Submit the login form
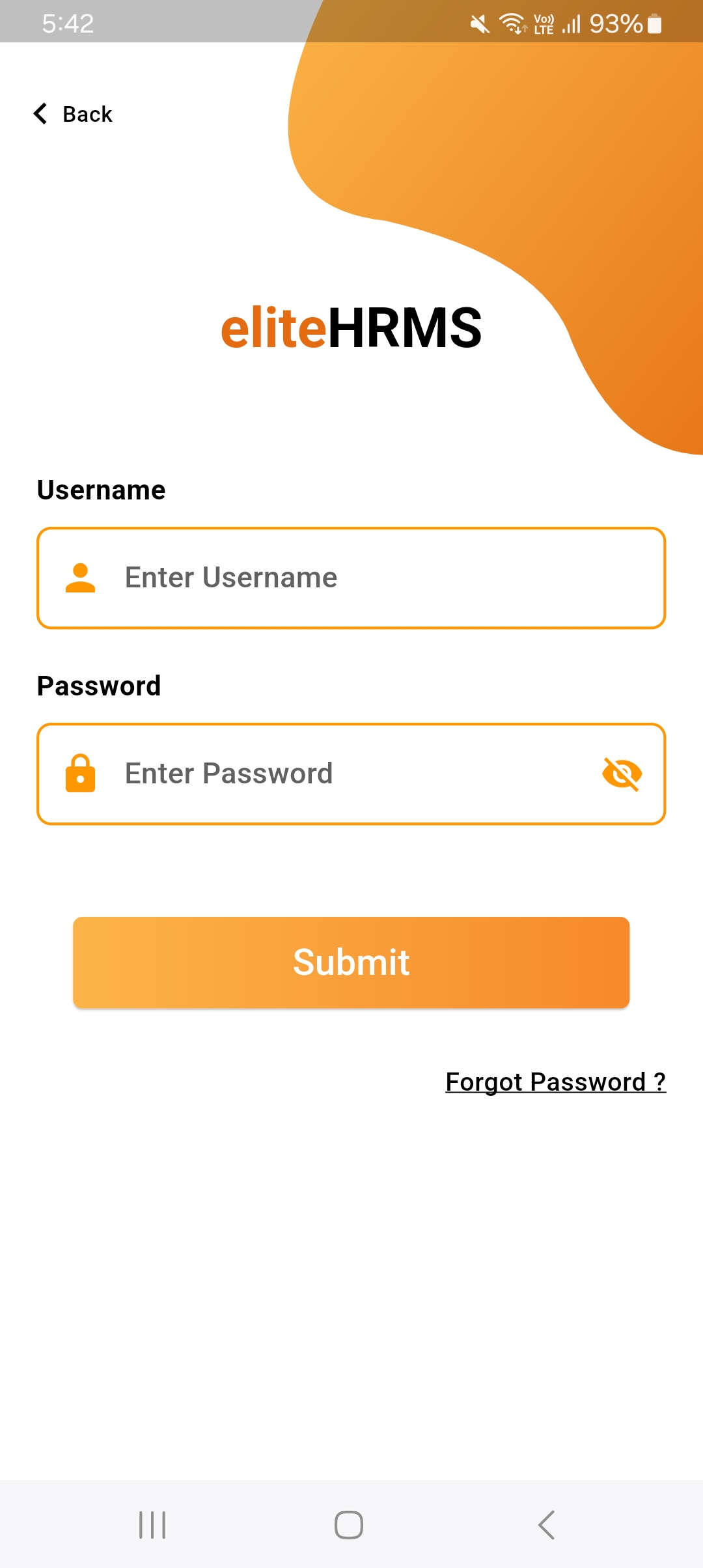The image size is (703, 1568). point(351,962)
